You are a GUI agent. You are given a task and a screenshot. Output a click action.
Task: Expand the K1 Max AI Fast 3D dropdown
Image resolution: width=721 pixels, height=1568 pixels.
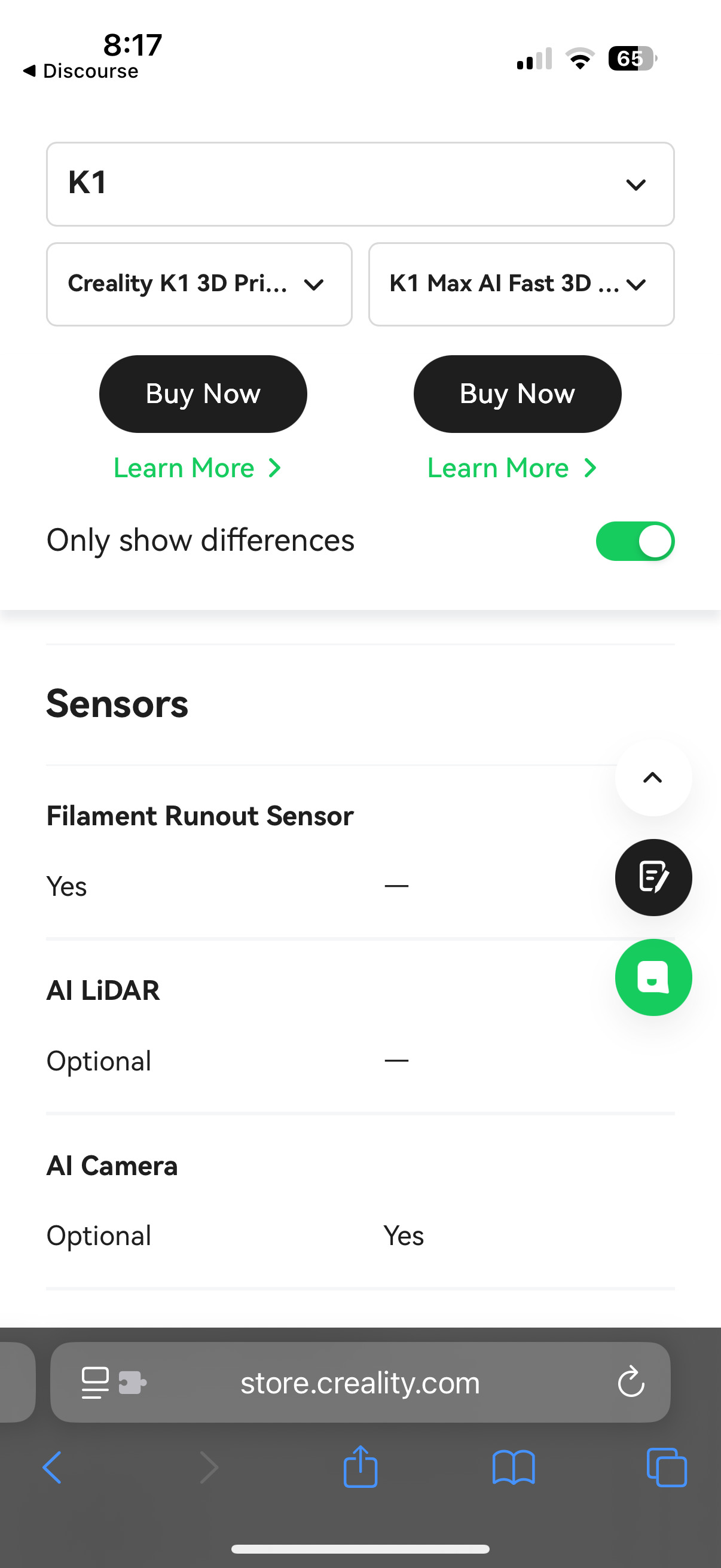point(521,284)
